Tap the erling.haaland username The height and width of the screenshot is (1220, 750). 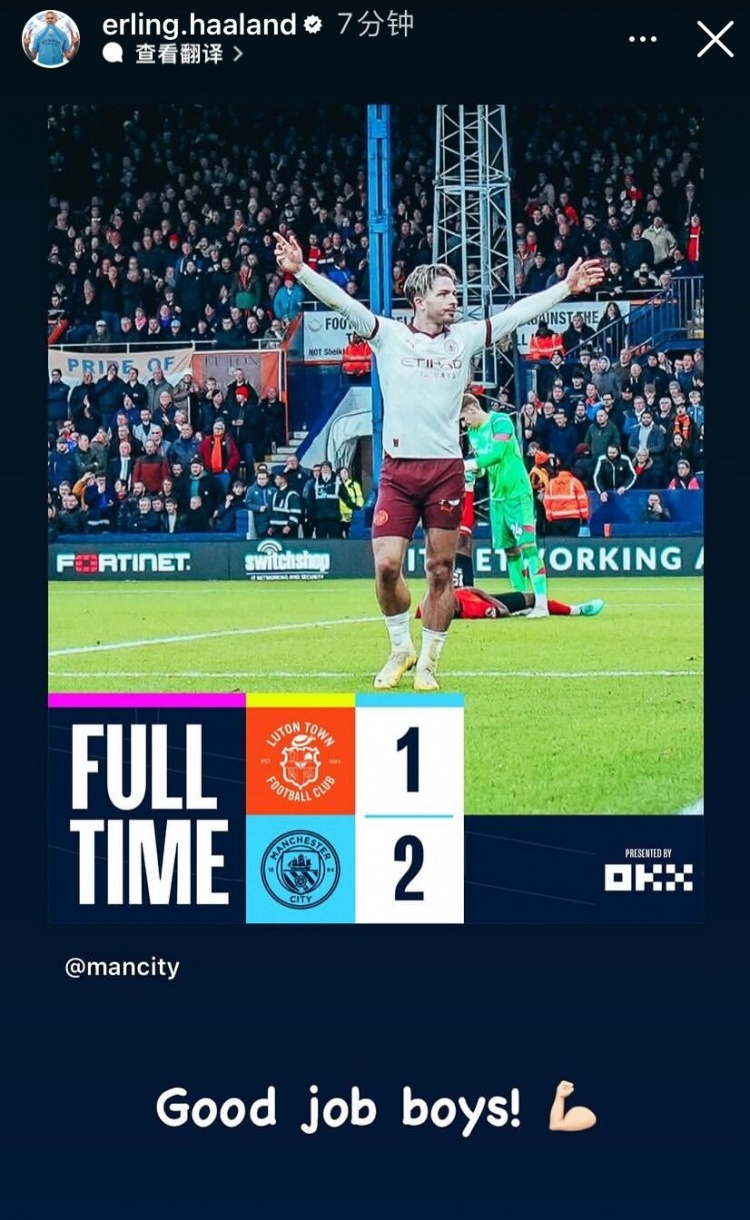click(x=200, y=25)
